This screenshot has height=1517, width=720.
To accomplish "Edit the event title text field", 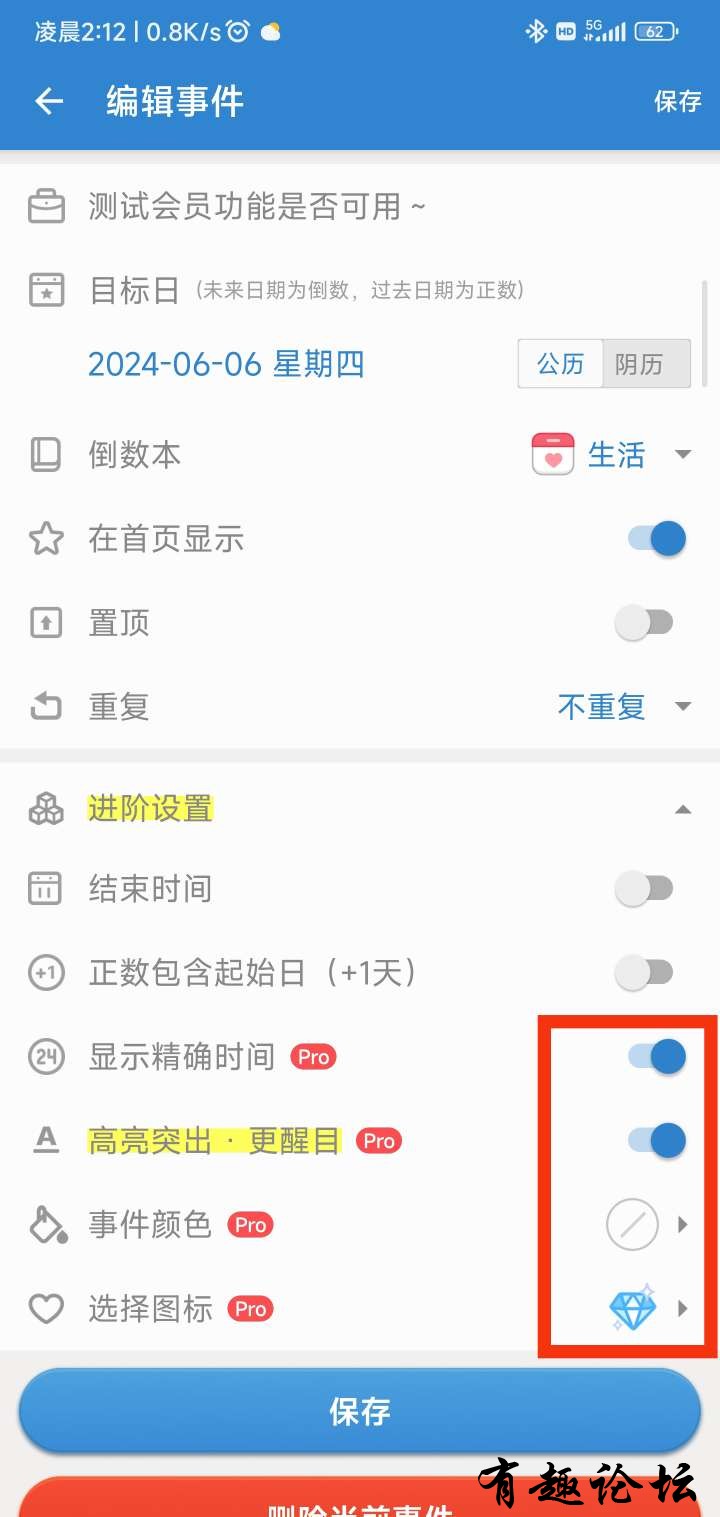I will (300, 207).
